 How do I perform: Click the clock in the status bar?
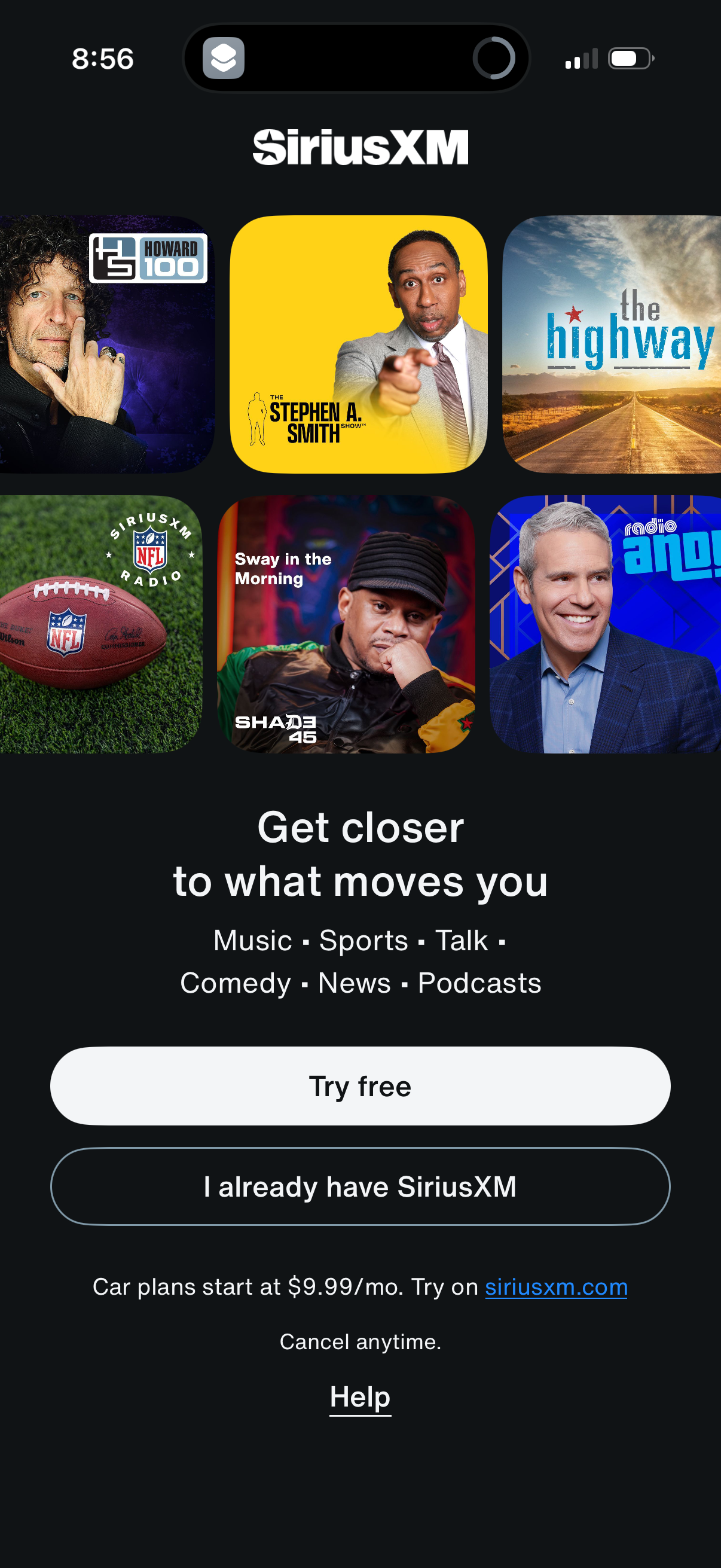(x=103, y=59)
